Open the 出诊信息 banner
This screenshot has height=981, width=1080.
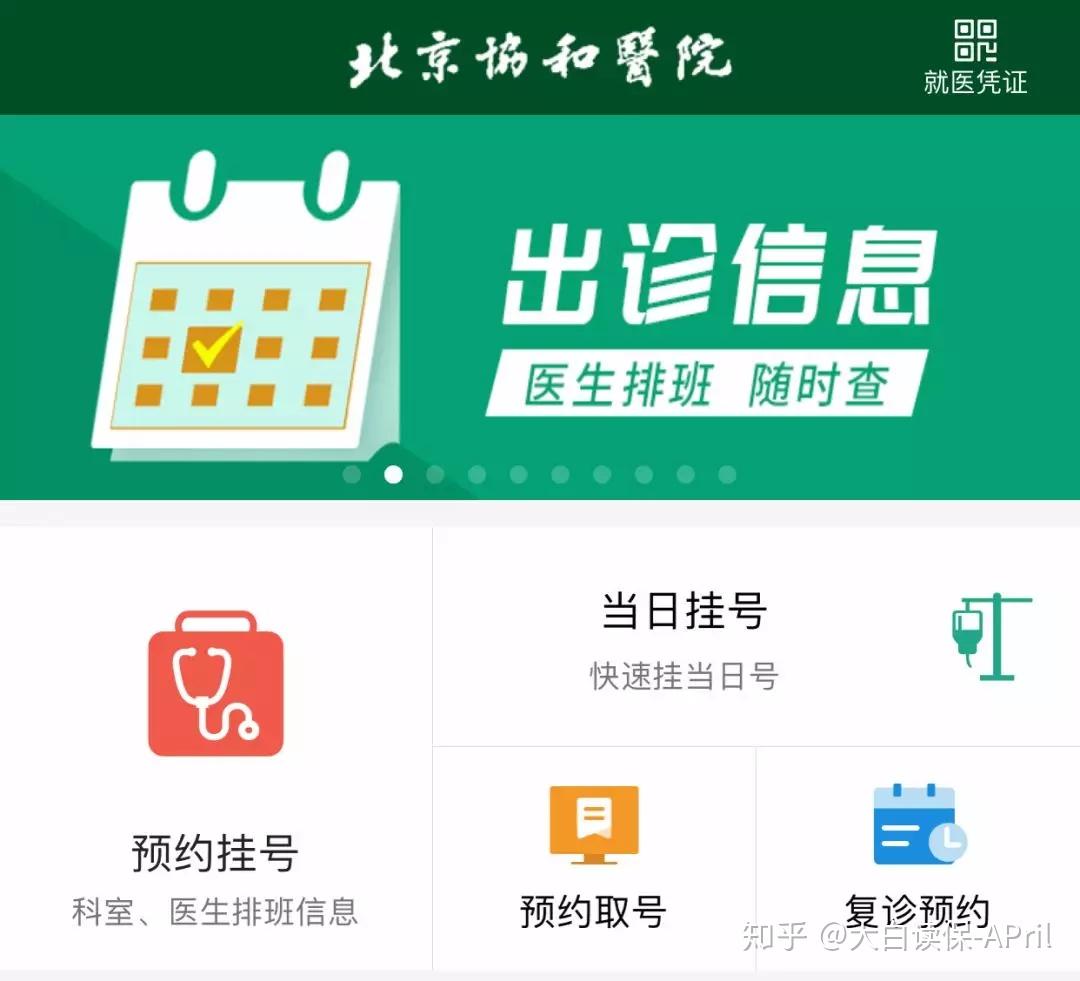tap(540, 306)
